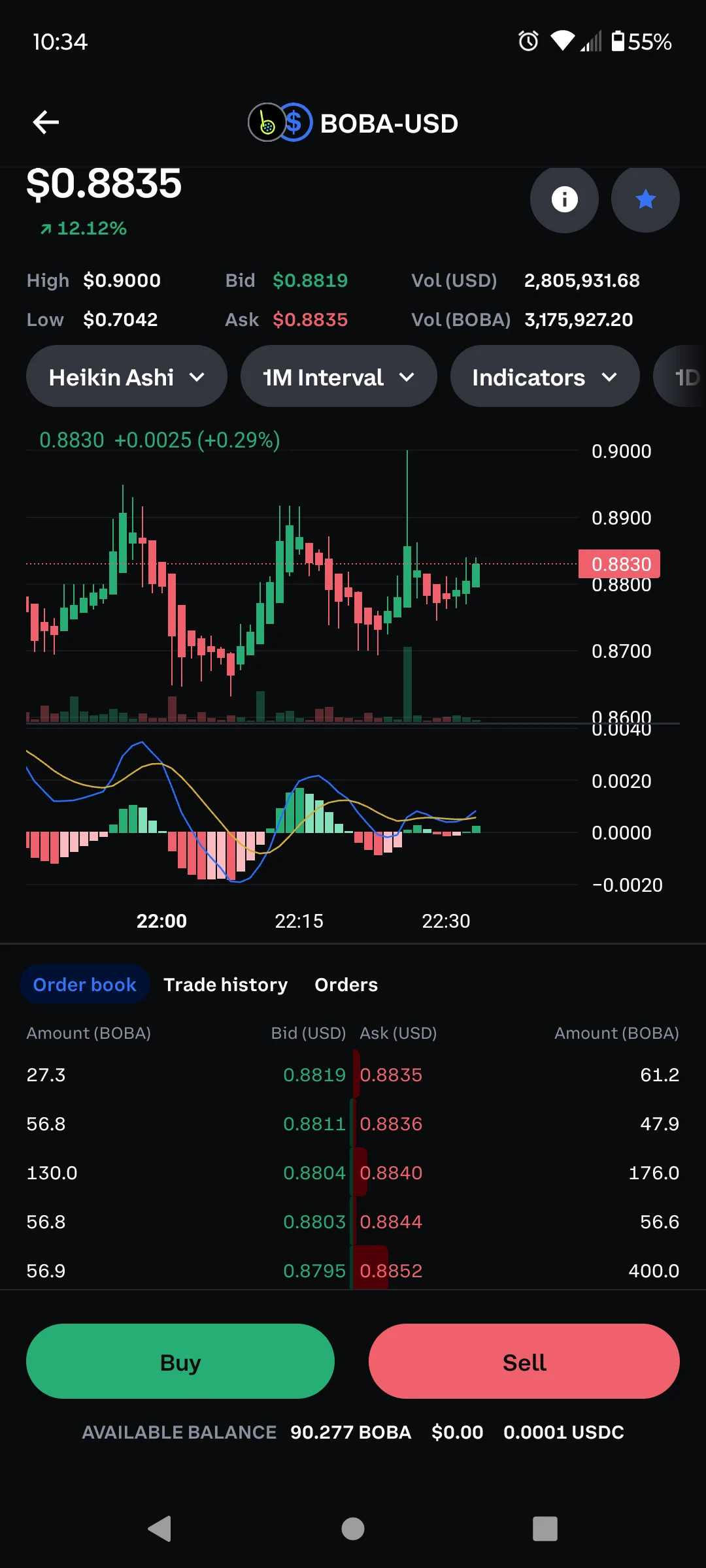706x1568 pixels.
Task: Open the BOBA asset info button
Action: click(x=564, y=199)
